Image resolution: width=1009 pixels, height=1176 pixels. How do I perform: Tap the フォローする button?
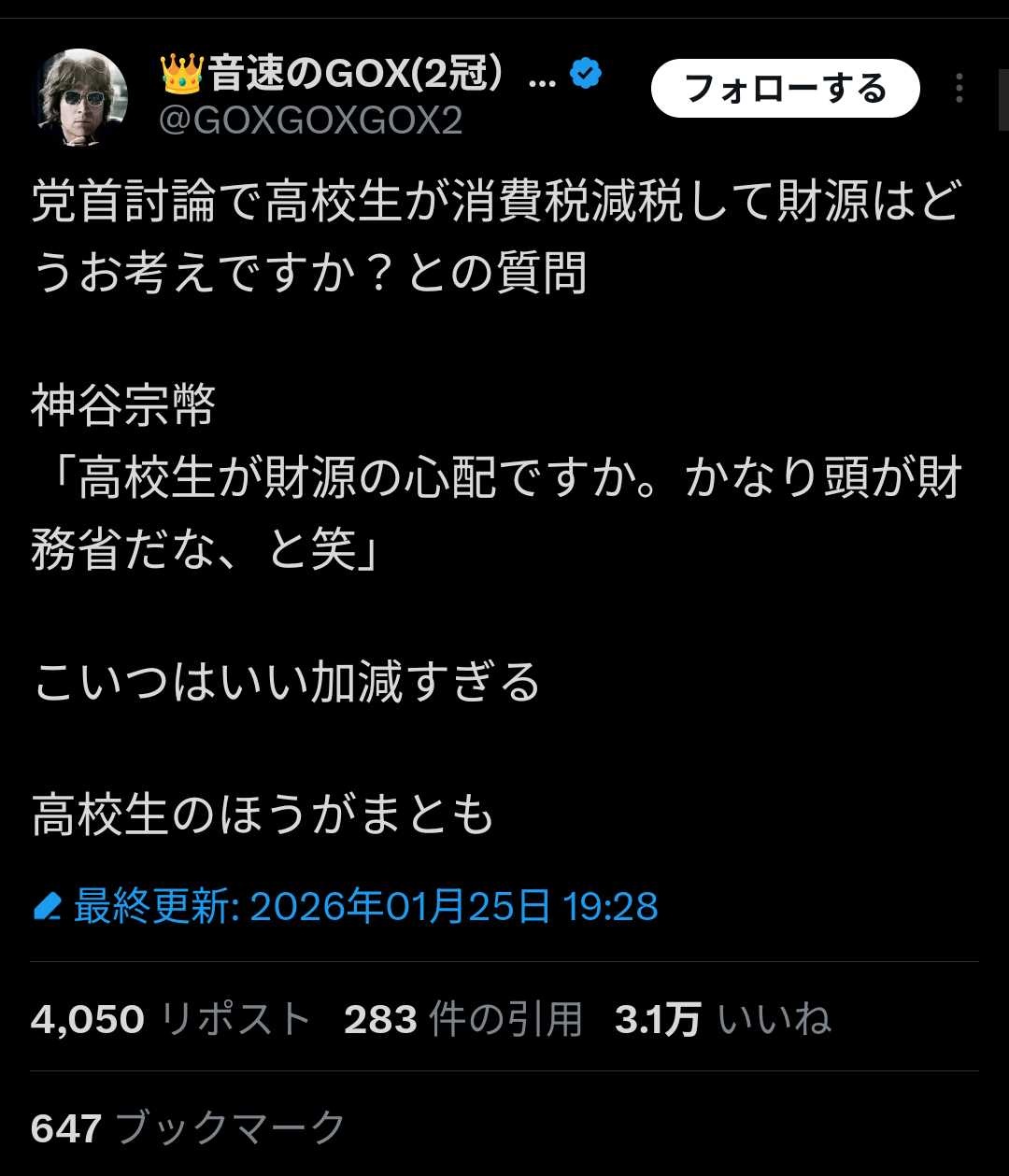(785, 89)
